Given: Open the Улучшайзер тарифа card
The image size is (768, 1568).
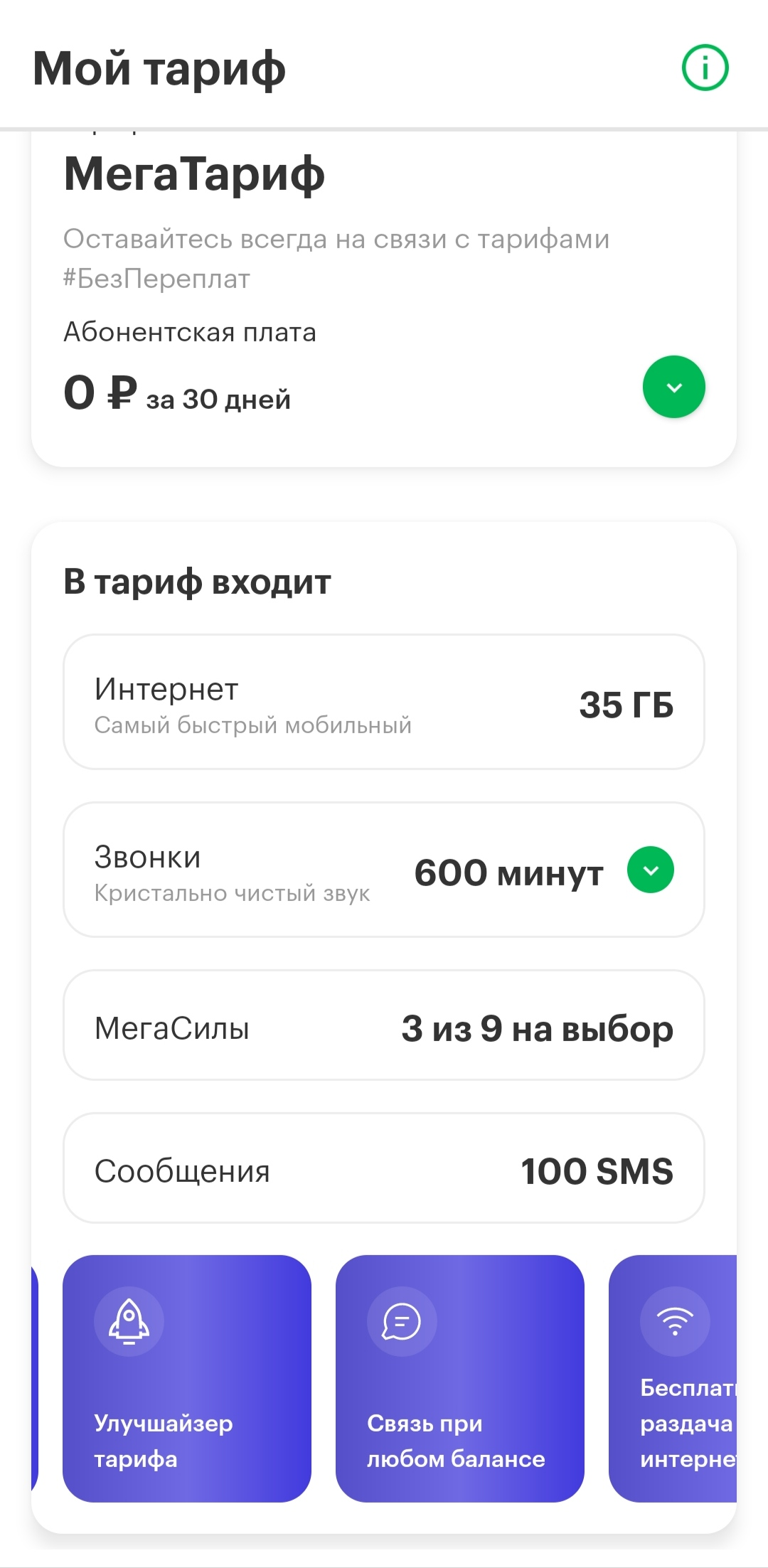Looking at the screenshot, I should coord(187,1379).
